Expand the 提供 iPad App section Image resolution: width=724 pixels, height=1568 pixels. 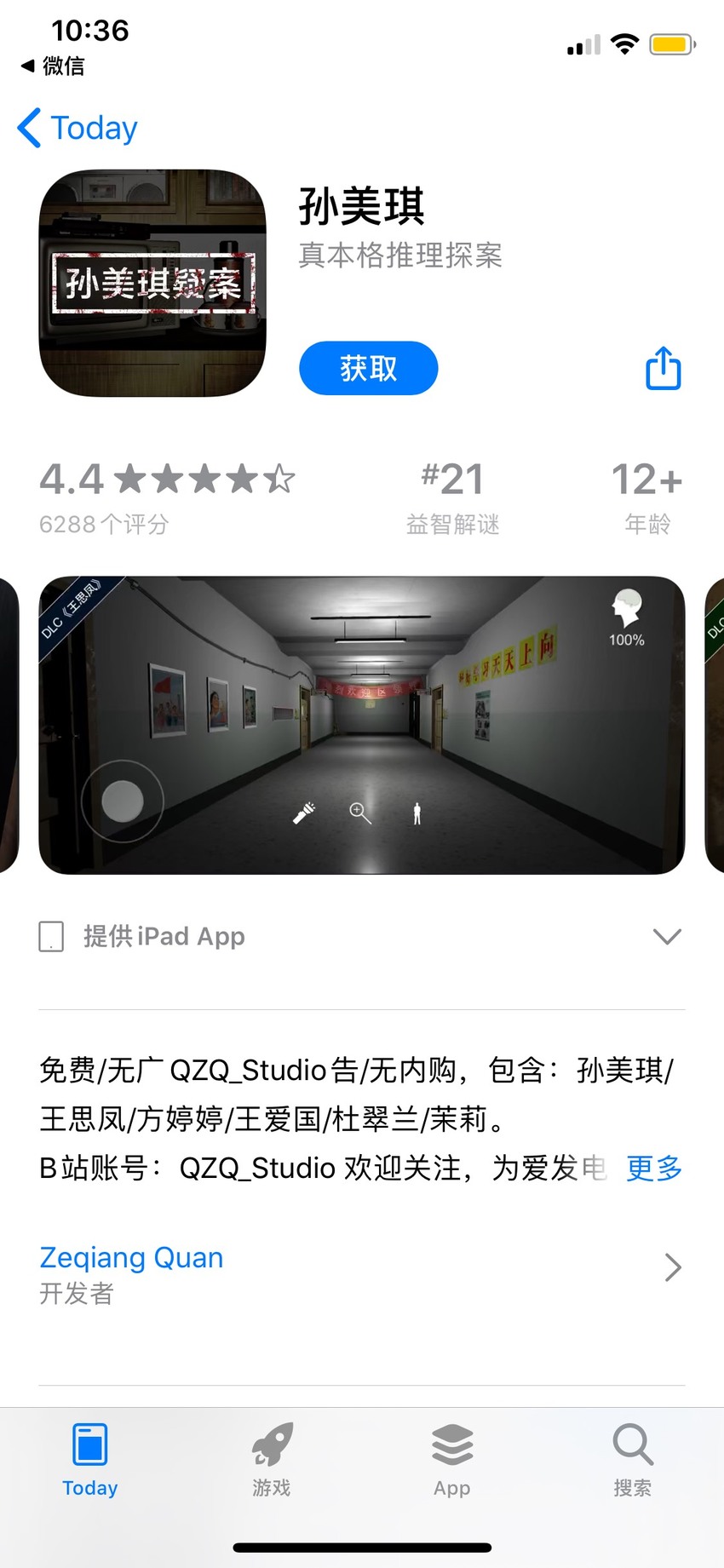362,936
